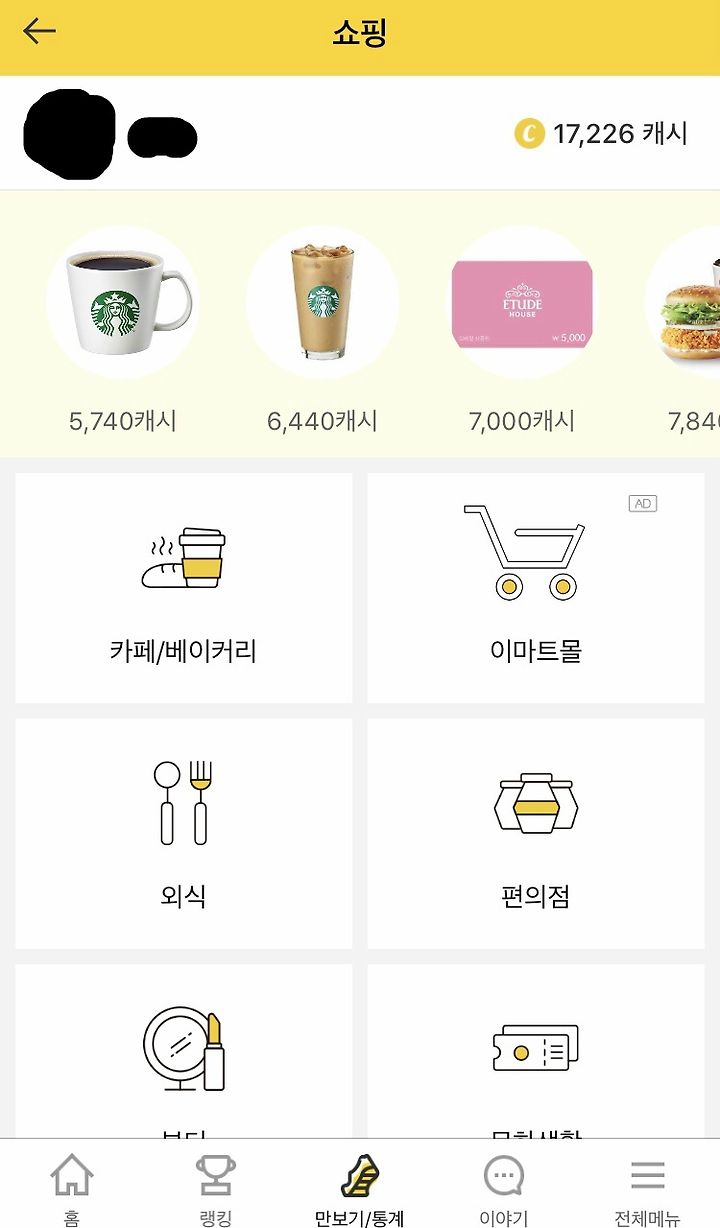Go back using the arrow icon
The image size is (720, 1228).
coord(39,32)
